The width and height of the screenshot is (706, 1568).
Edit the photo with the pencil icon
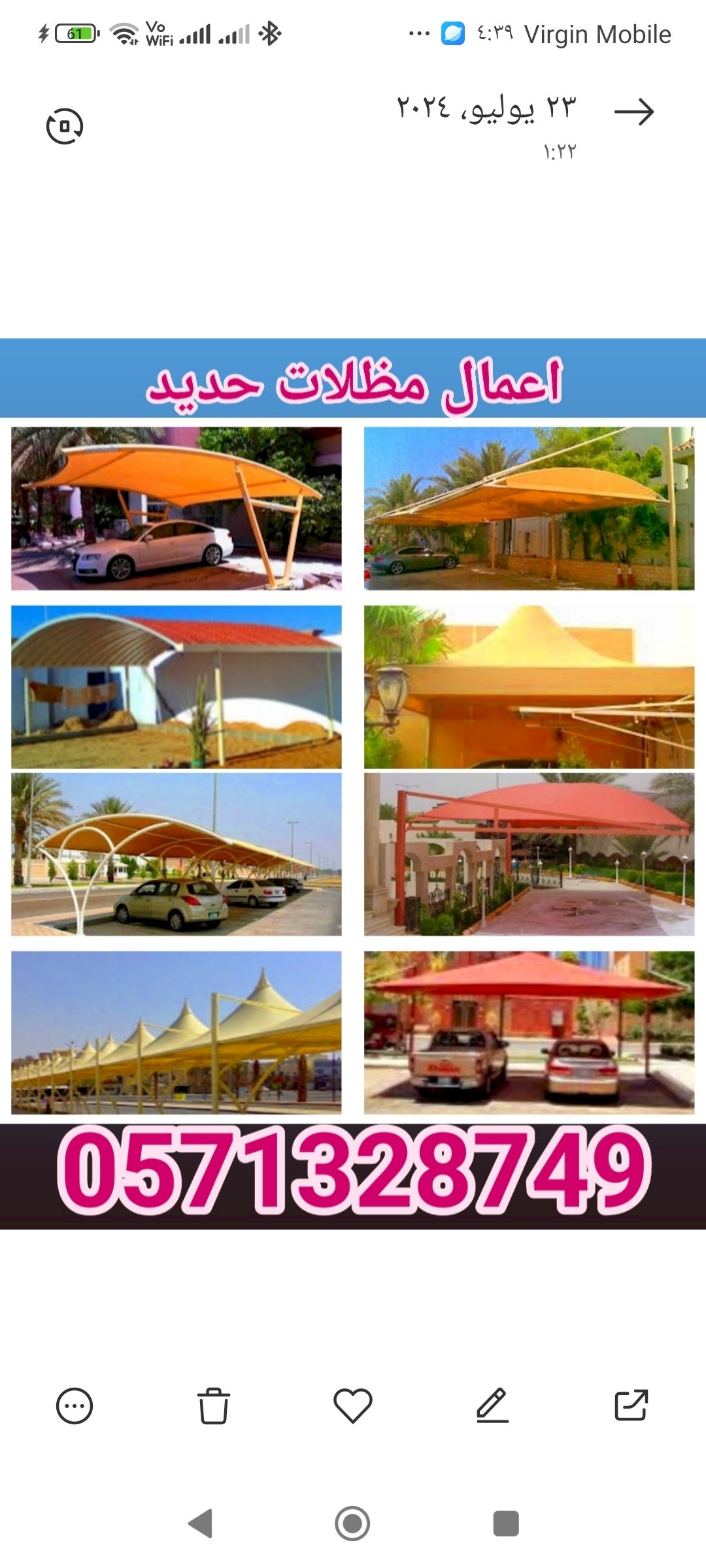492,1405
